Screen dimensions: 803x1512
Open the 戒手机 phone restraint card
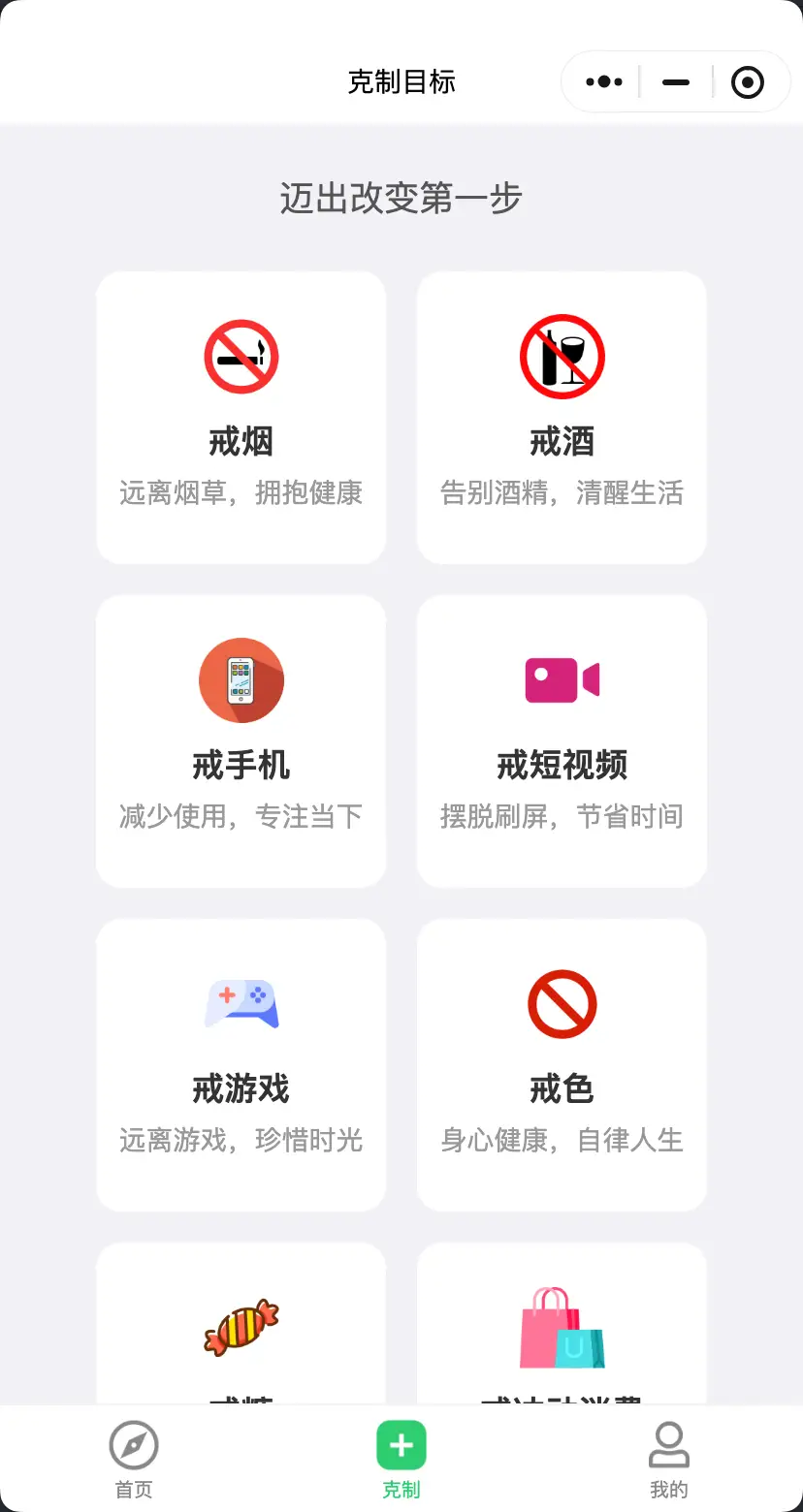pos(241,740)
